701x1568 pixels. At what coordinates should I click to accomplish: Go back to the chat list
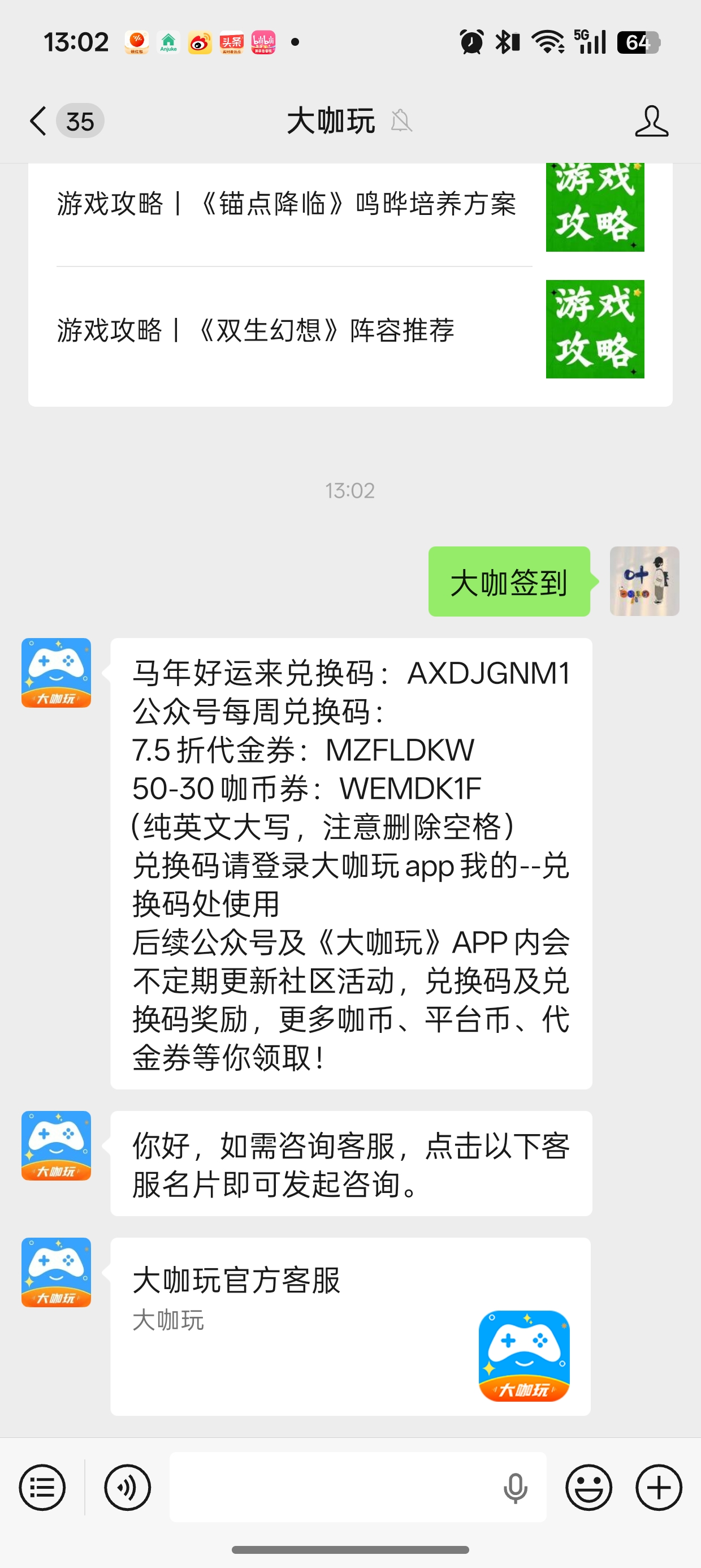tap(39, 120)
